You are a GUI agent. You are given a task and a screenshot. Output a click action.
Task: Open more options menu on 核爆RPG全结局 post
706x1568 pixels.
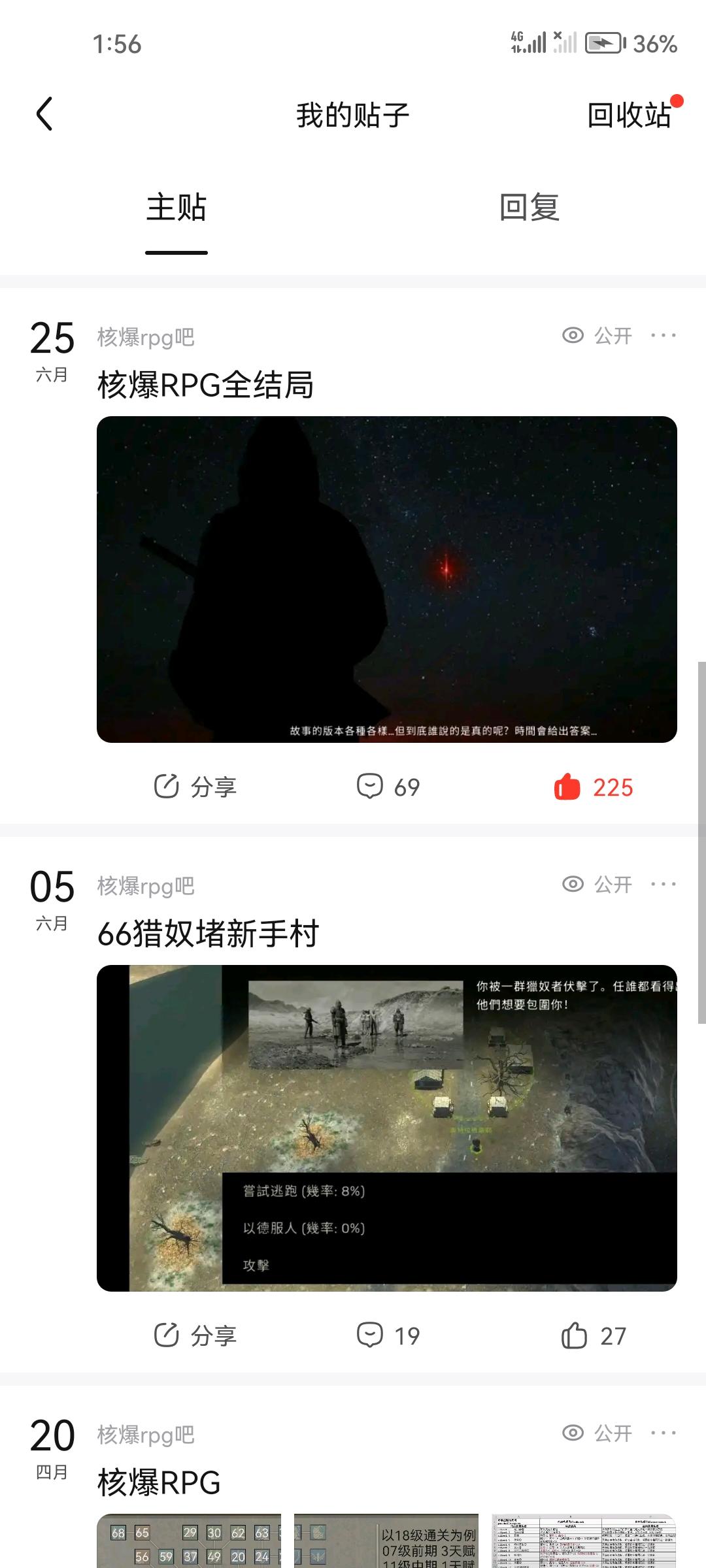(665, 335)
